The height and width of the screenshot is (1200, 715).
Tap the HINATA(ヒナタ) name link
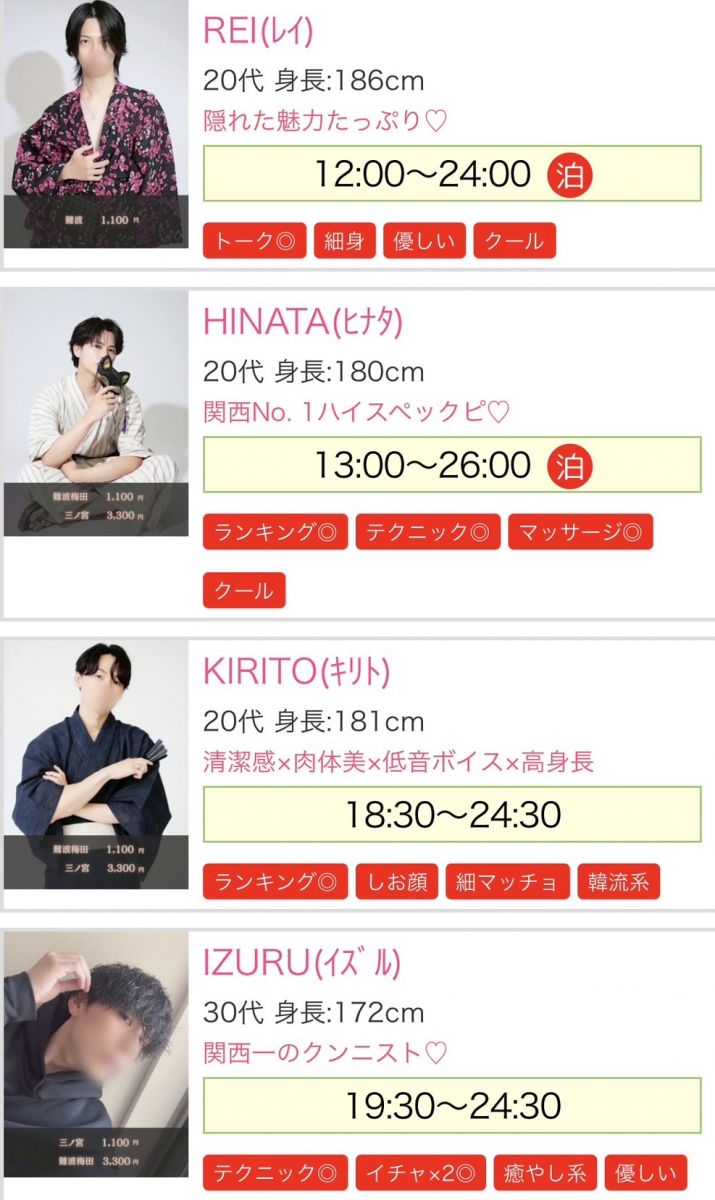pos(303,322)
